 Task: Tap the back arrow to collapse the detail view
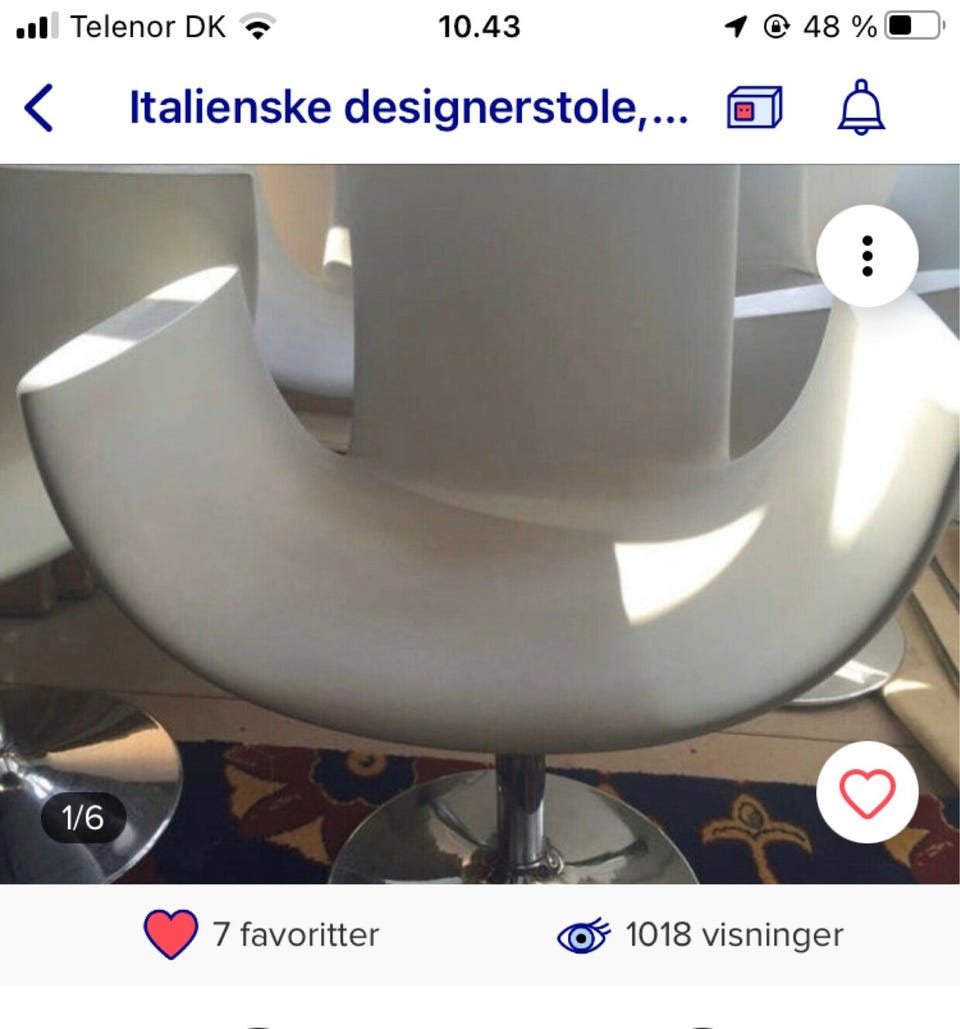(x=38, y=108)
